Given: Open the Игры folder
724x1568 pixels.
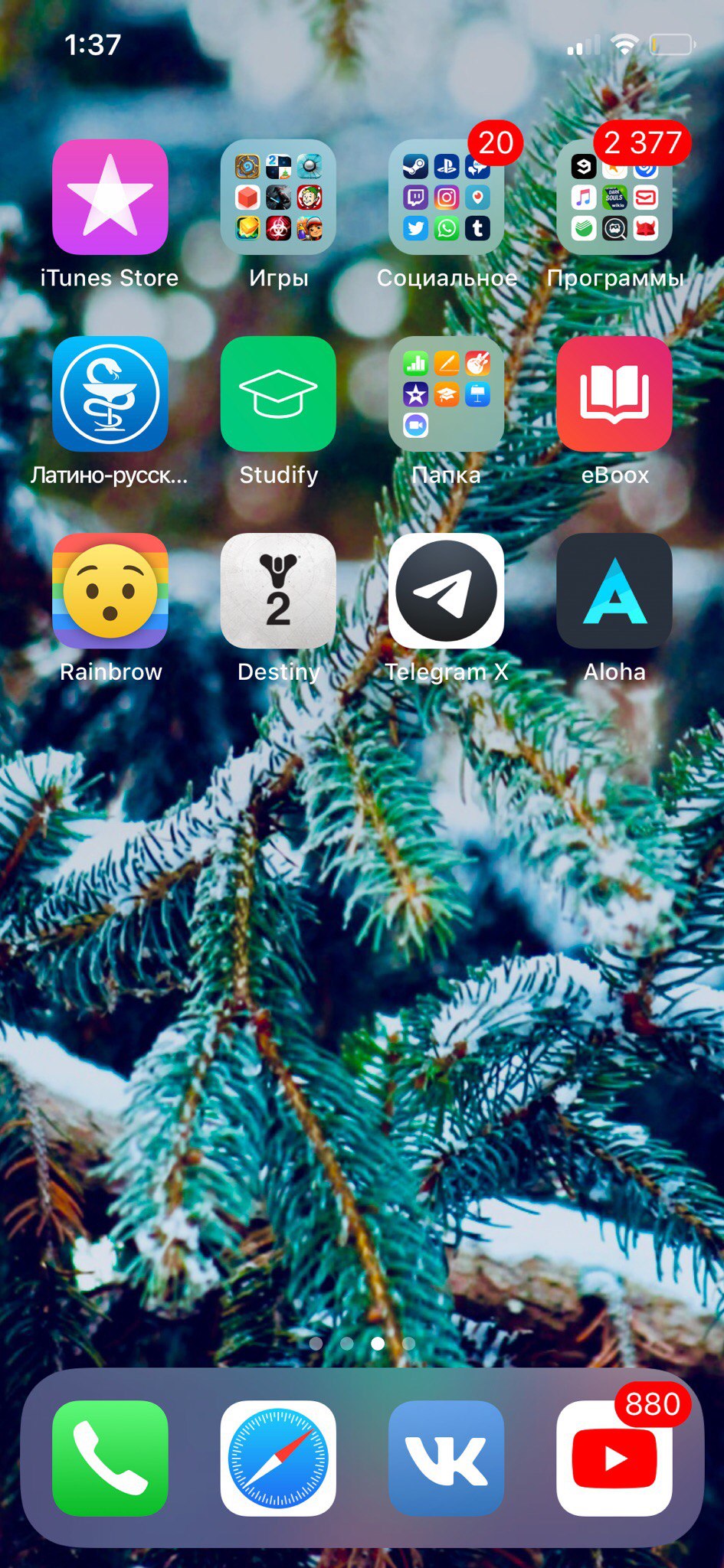Looking at the screenshot, I should pos(278,197).
